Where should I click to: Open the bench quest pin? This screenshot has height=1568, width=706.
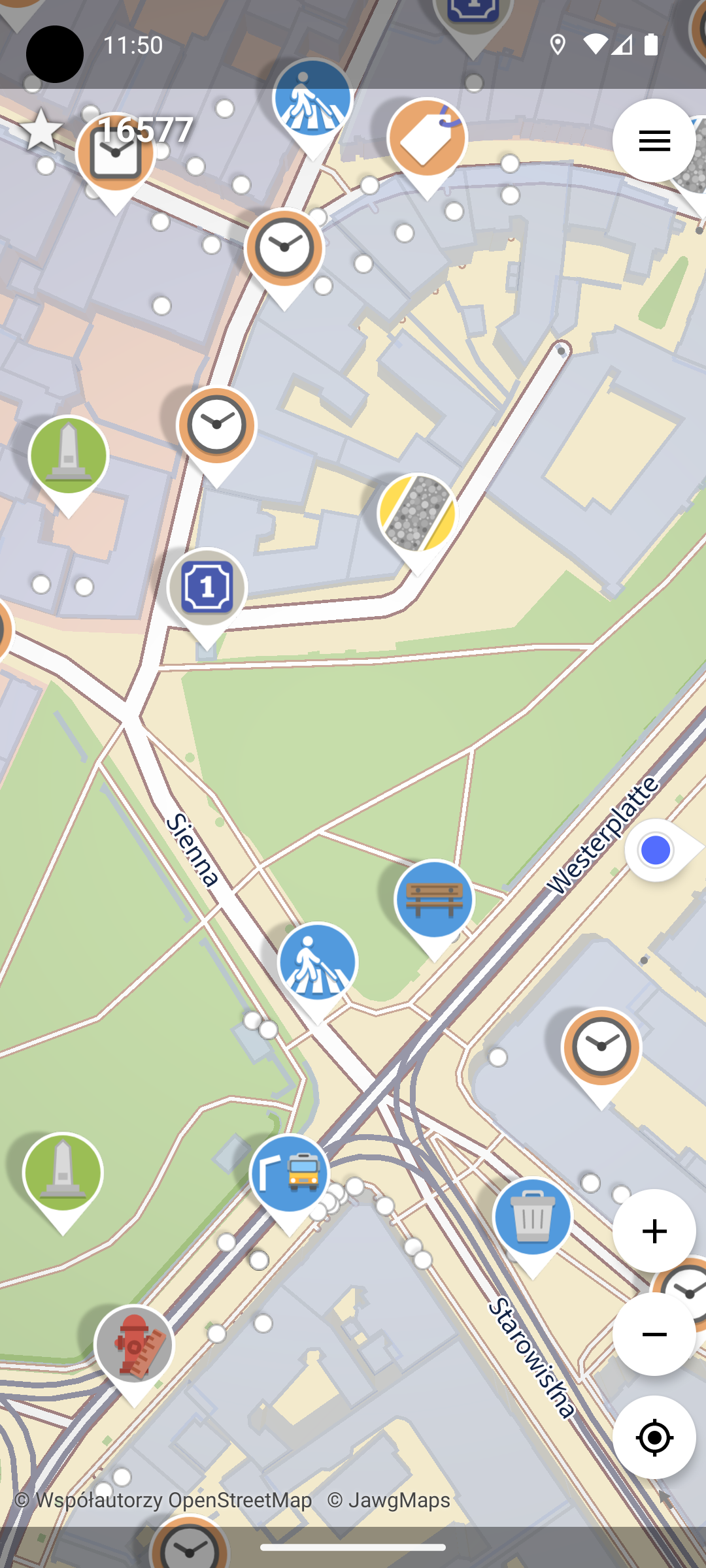[x=434, y=900]
